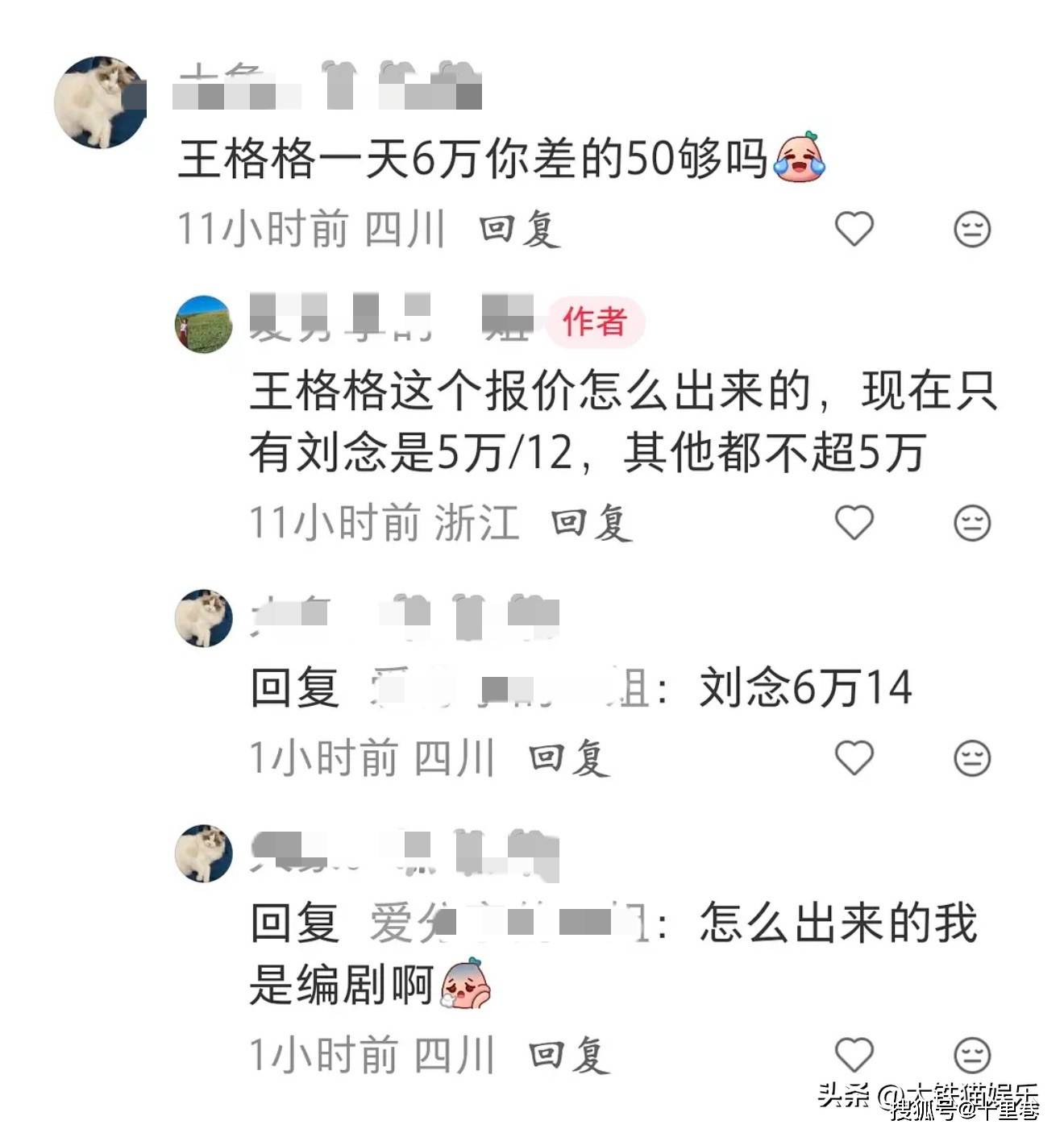The width and height of the screenshot is (1064, 1133).
Task: Reply to the author's comment from 浙江
Action: click(591, 523)
